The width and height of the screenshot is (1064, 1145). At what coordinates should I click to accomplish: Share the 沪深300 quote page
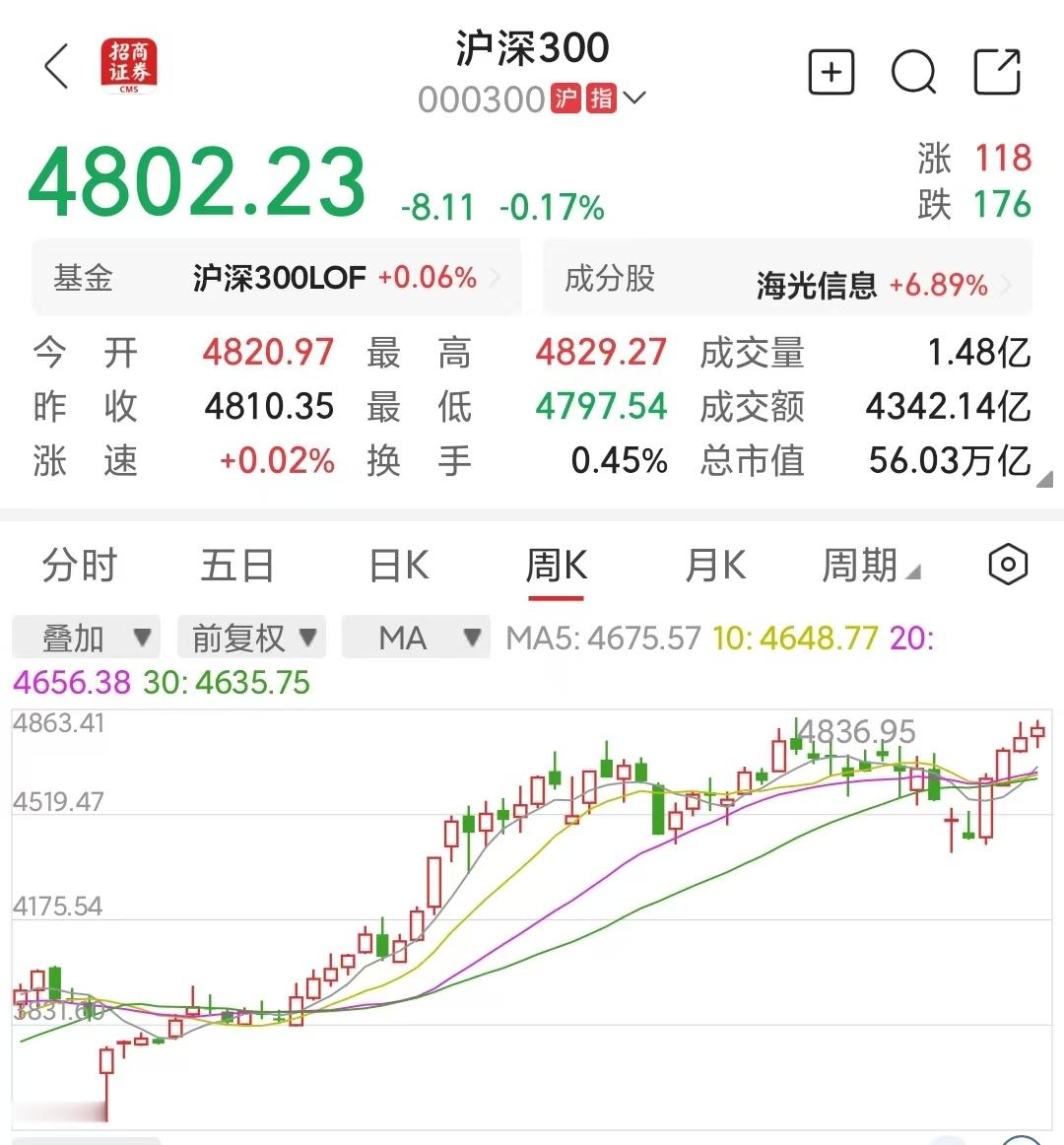tap(997, 72)
